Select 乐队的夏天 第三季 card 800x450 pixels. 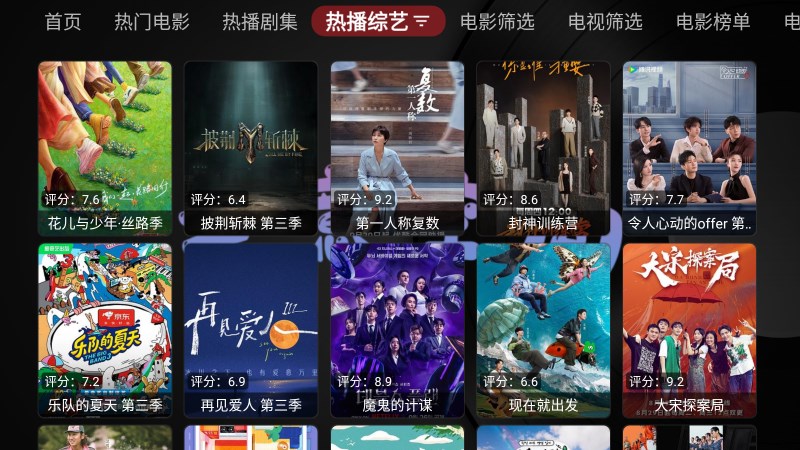[x=105, y=330]
